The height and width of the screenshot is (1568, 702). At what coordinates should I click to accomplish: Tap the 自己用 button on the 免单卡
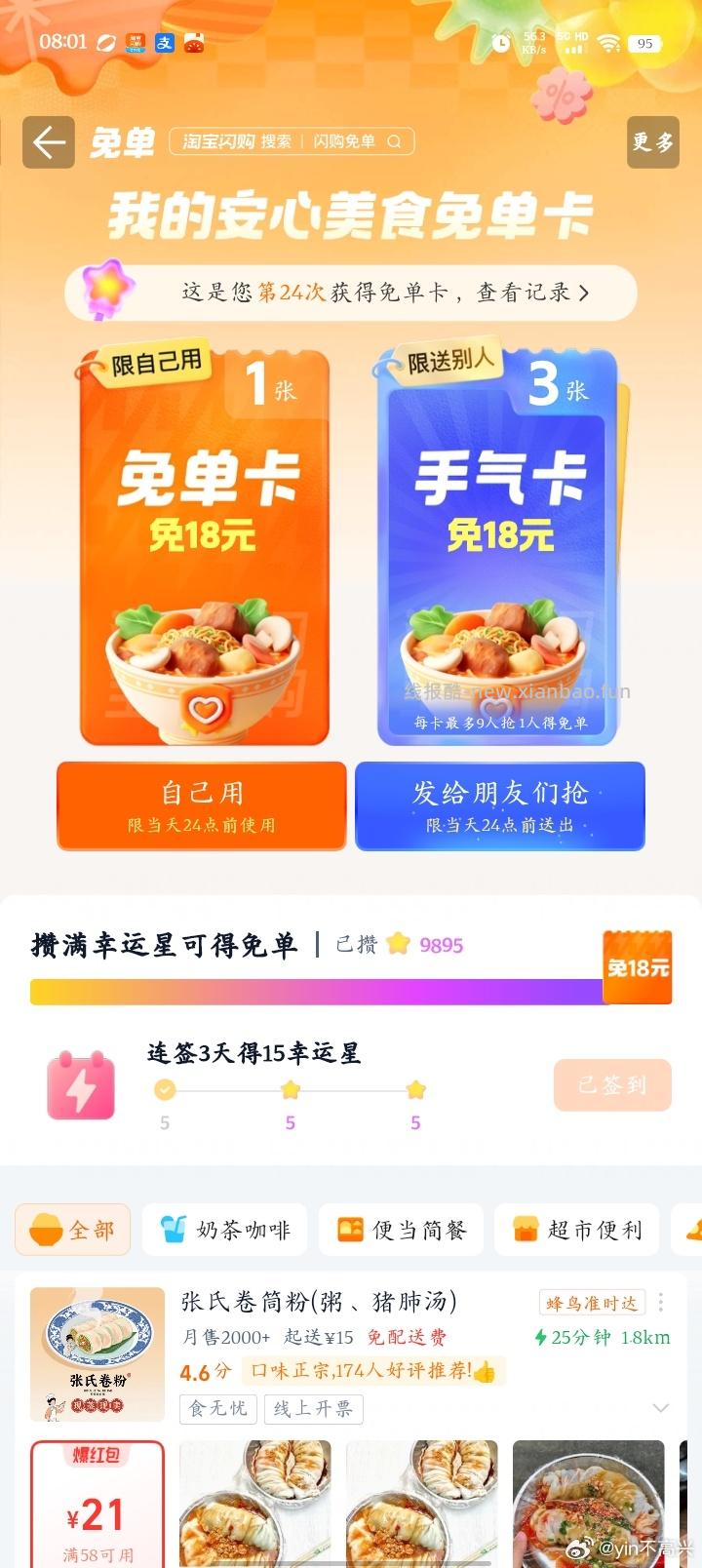(202, 806)
